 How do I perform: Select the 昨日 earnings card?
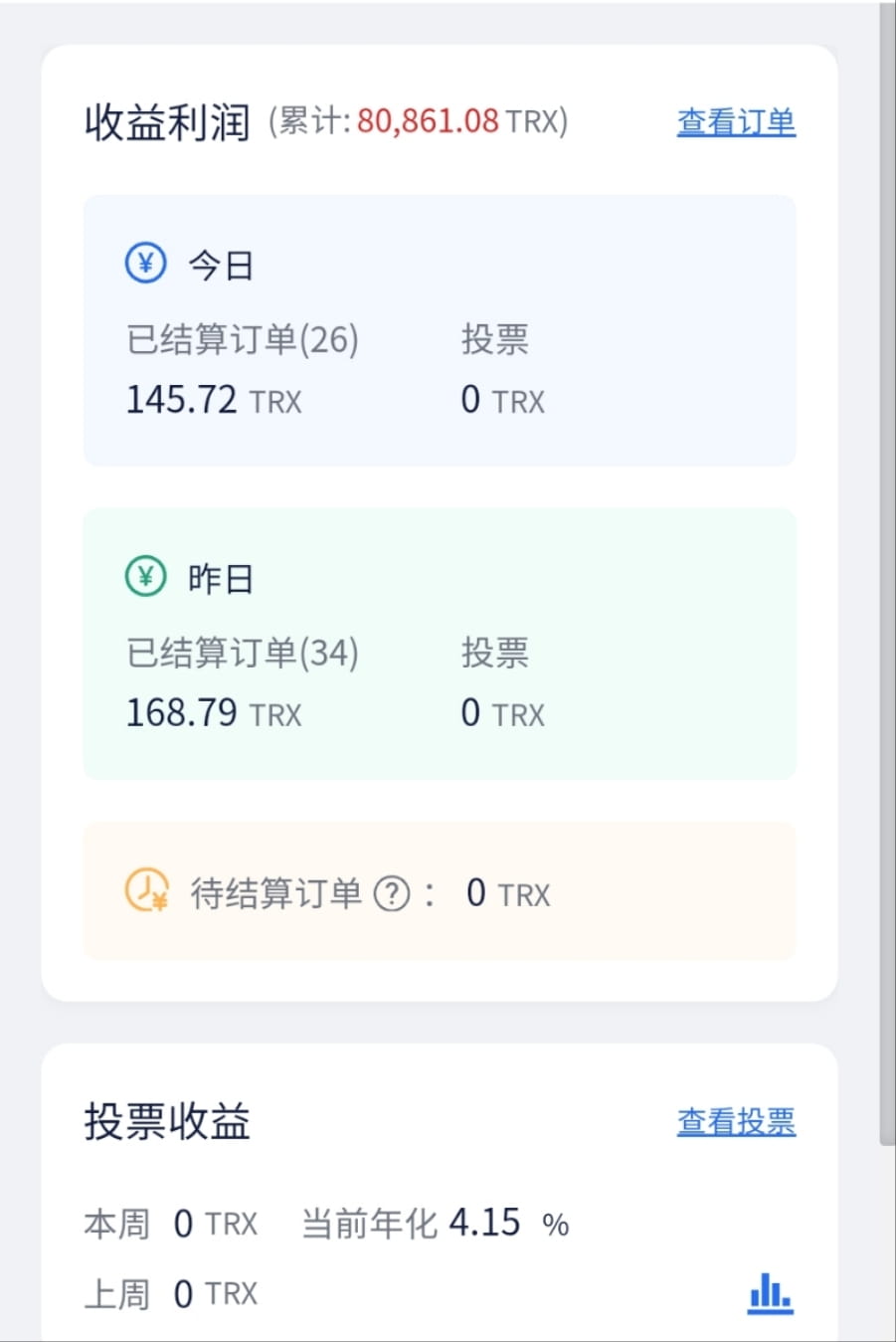pos(441,642)
